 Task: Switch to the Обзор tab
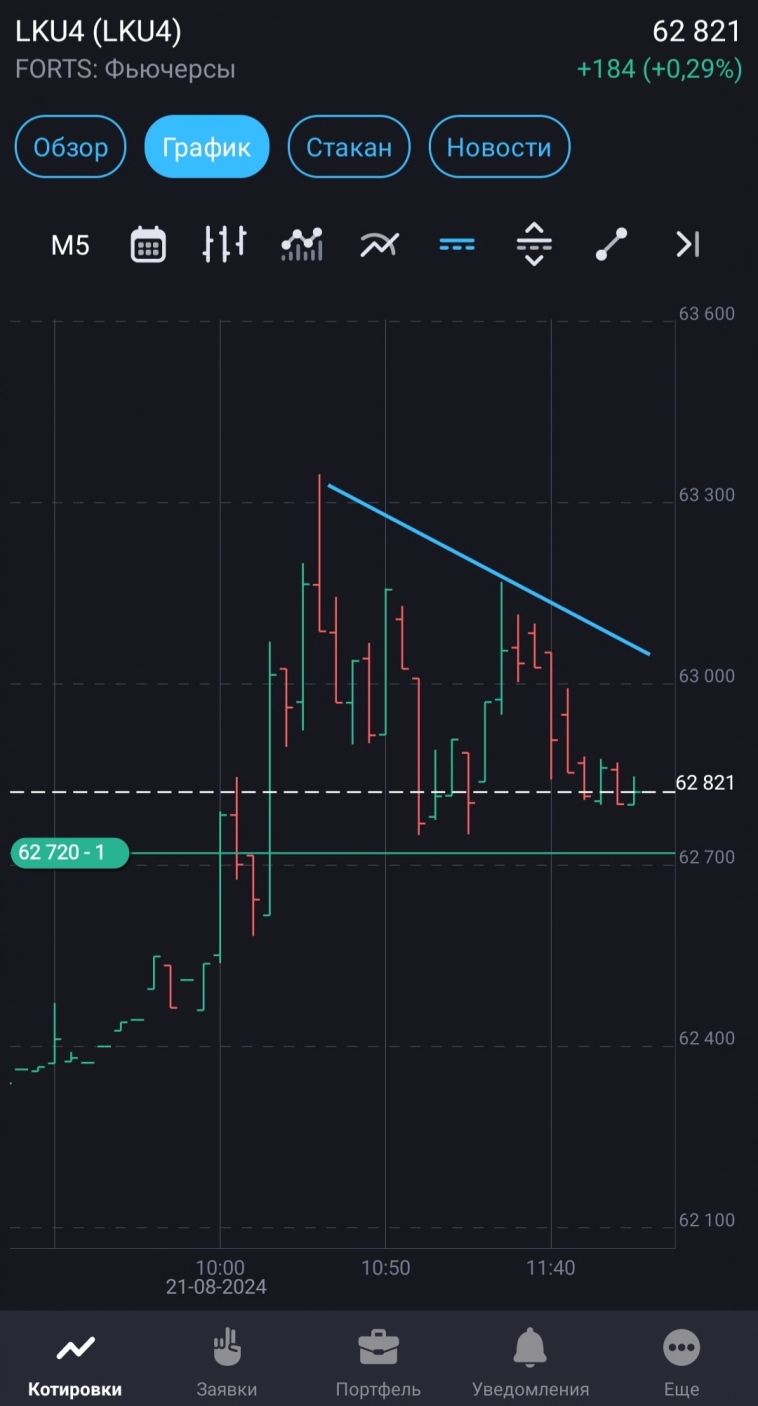point(70,147)
